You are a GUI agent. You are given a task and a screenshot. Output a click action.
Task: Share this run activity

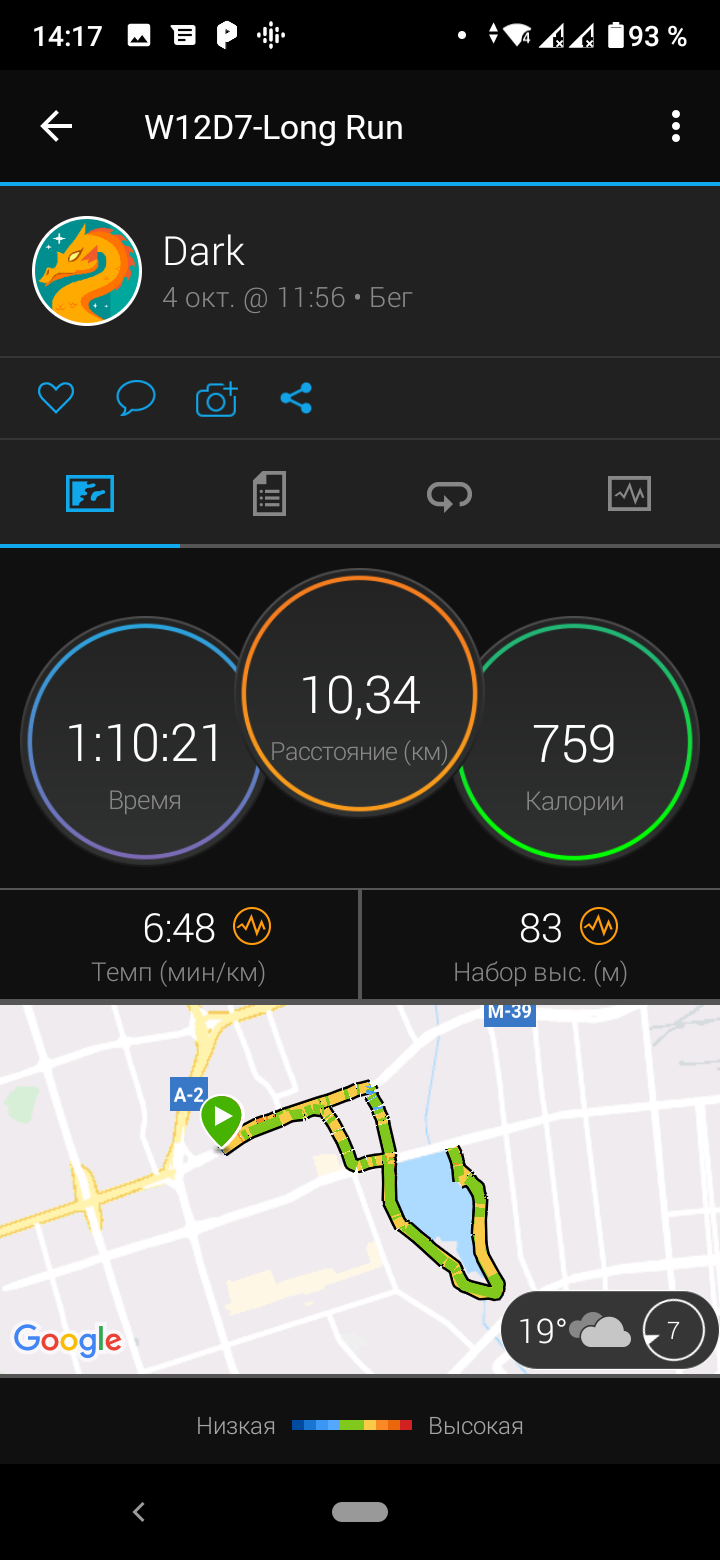pyautogui.click(x=296, y=398)
